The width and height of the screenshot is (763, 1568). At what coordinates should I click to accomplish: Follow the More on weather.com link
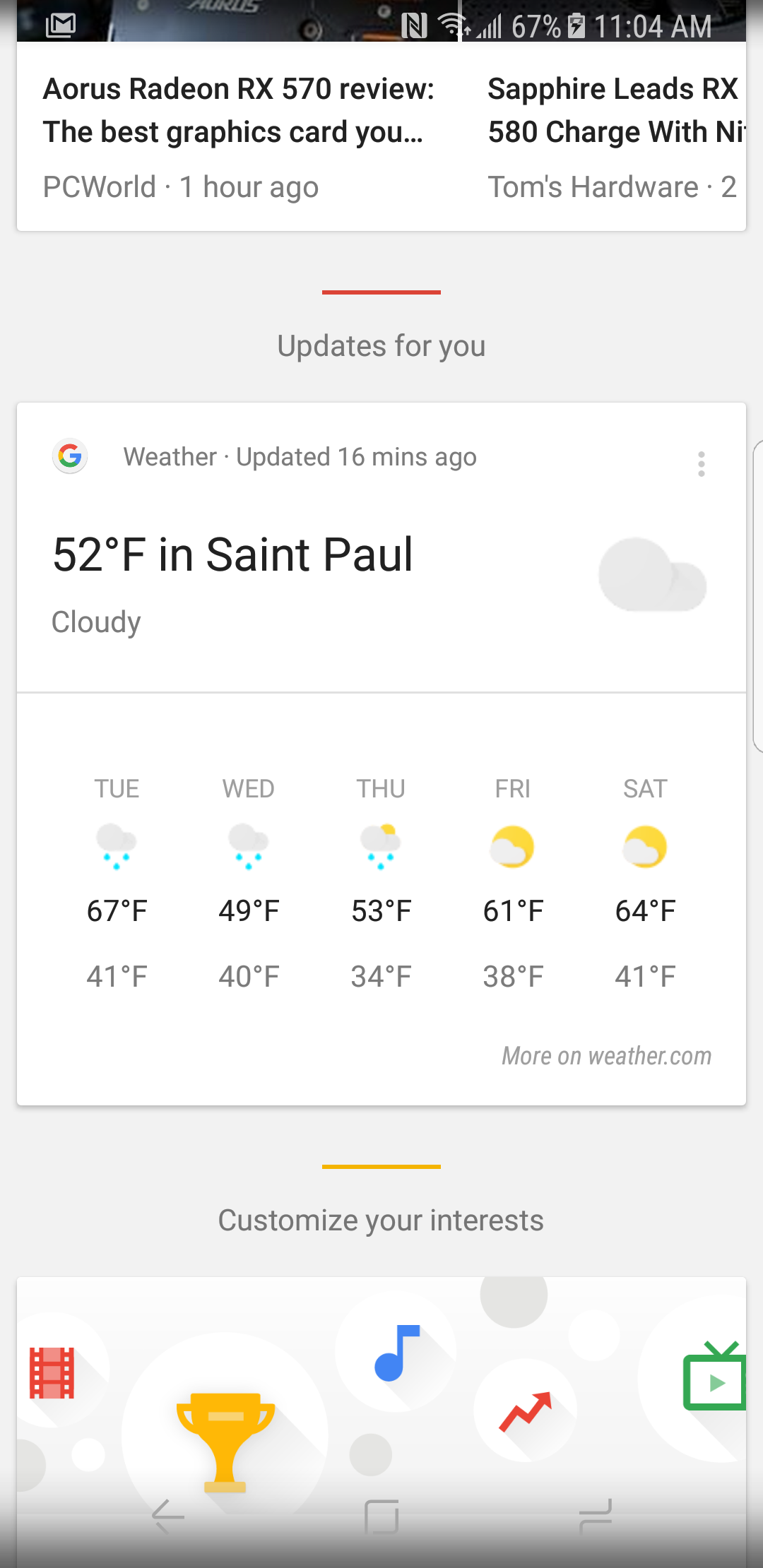click(x=606, y=1055)
